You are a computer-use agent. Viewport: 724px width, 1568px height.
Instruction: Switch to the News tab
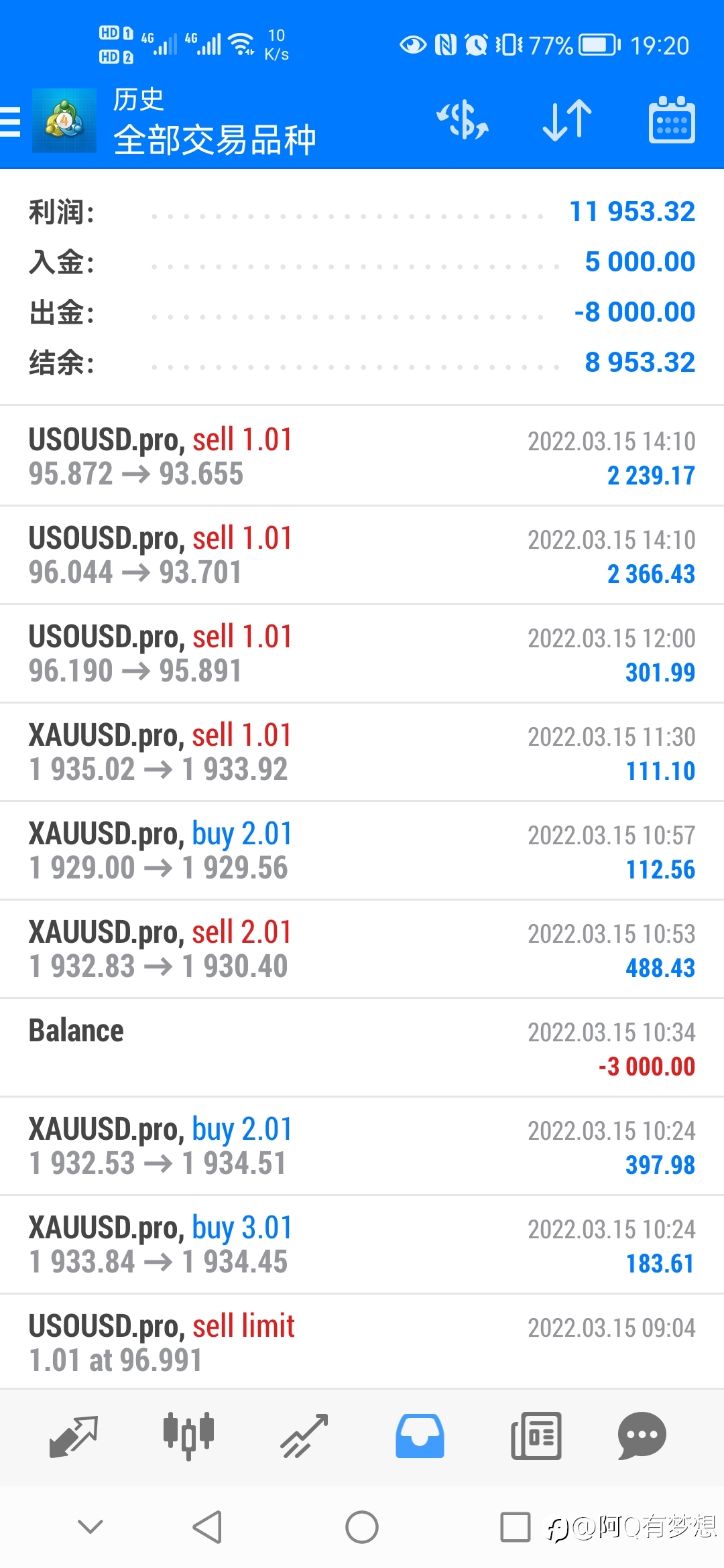[x=536, y=1437]
